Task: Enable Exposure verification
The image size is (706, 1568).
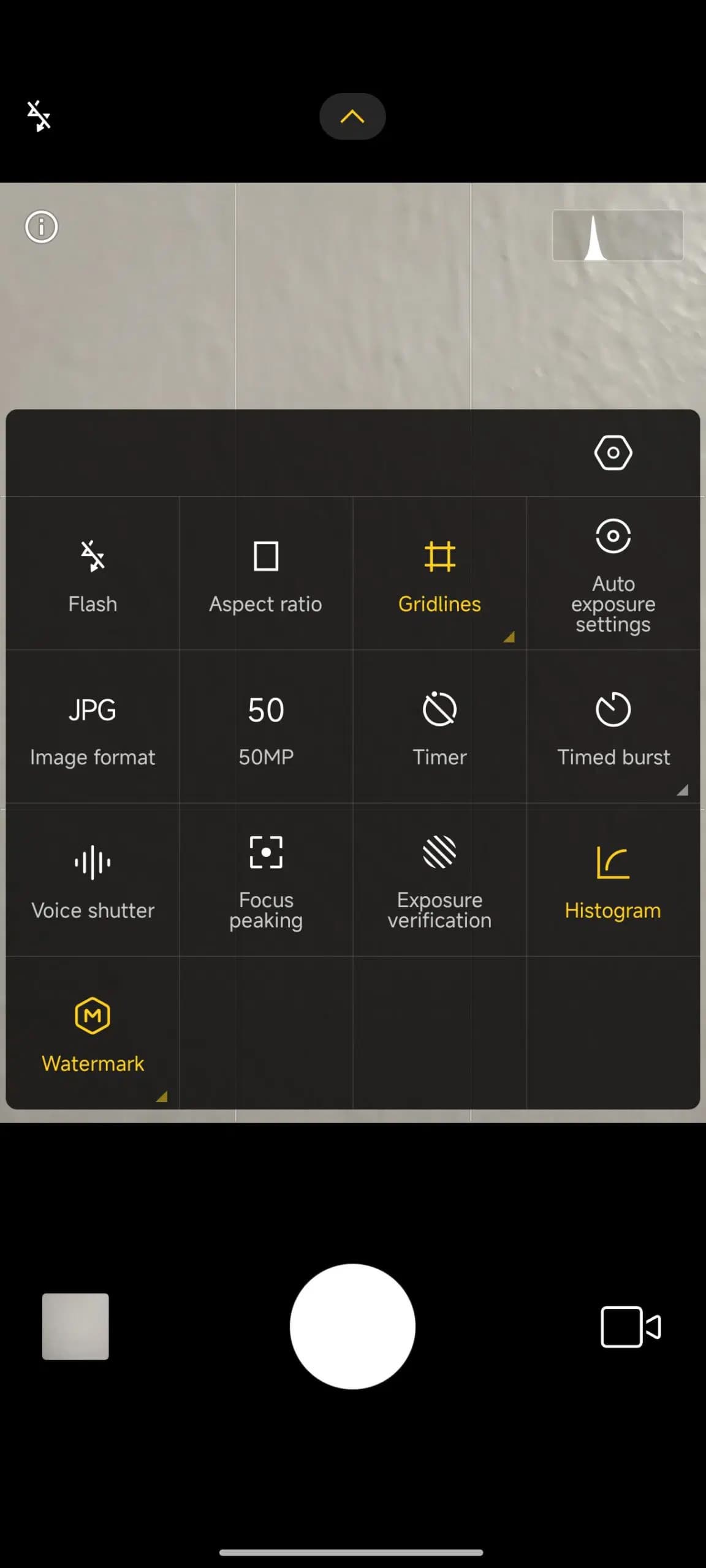Action: (x=439, y=880)
